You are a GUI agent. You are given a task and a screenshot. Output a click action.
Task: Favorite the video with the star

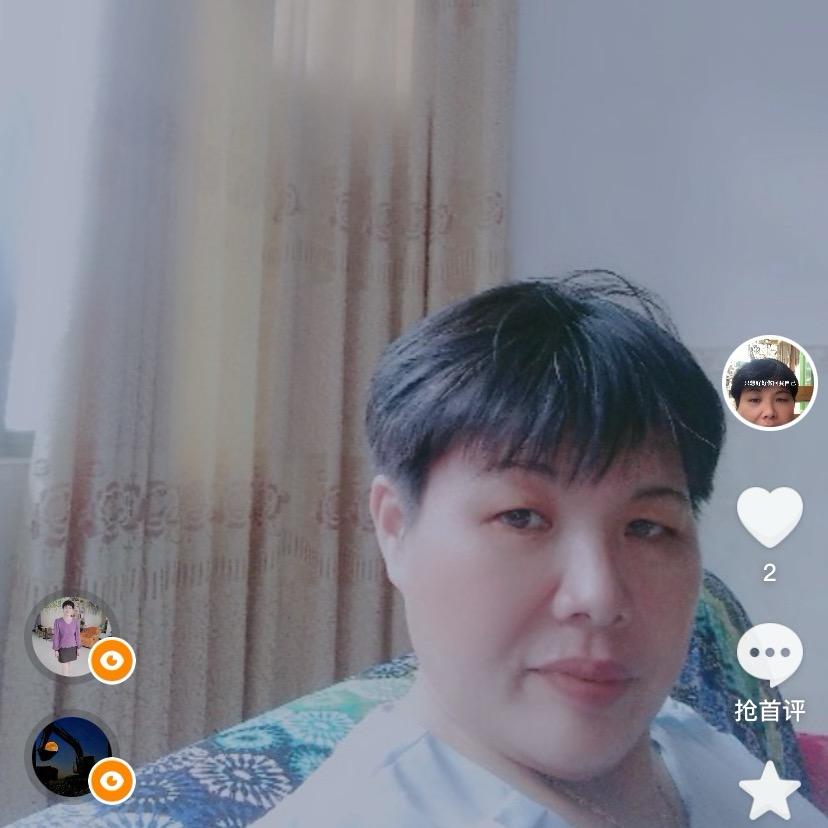tap(769, 792)
